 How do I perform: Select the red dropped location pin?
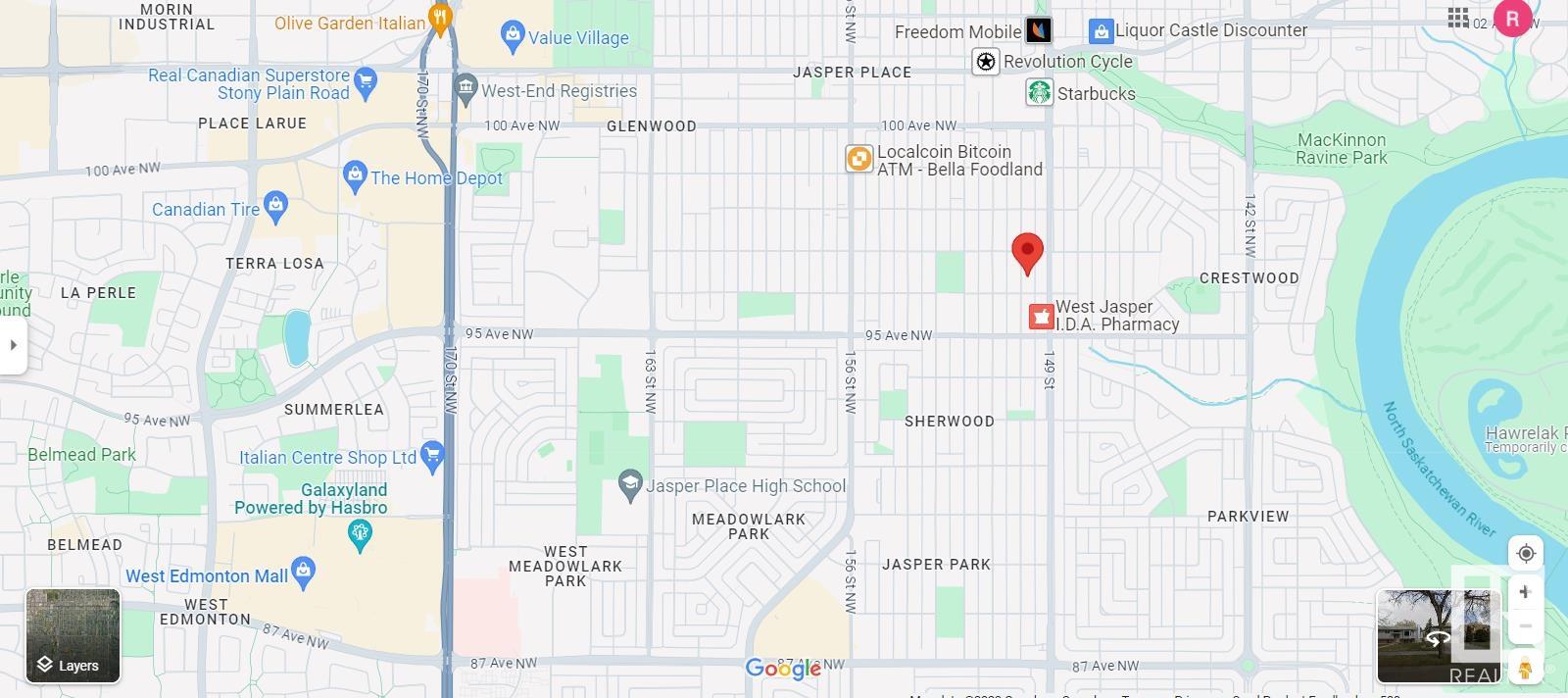coord(1026,252)
